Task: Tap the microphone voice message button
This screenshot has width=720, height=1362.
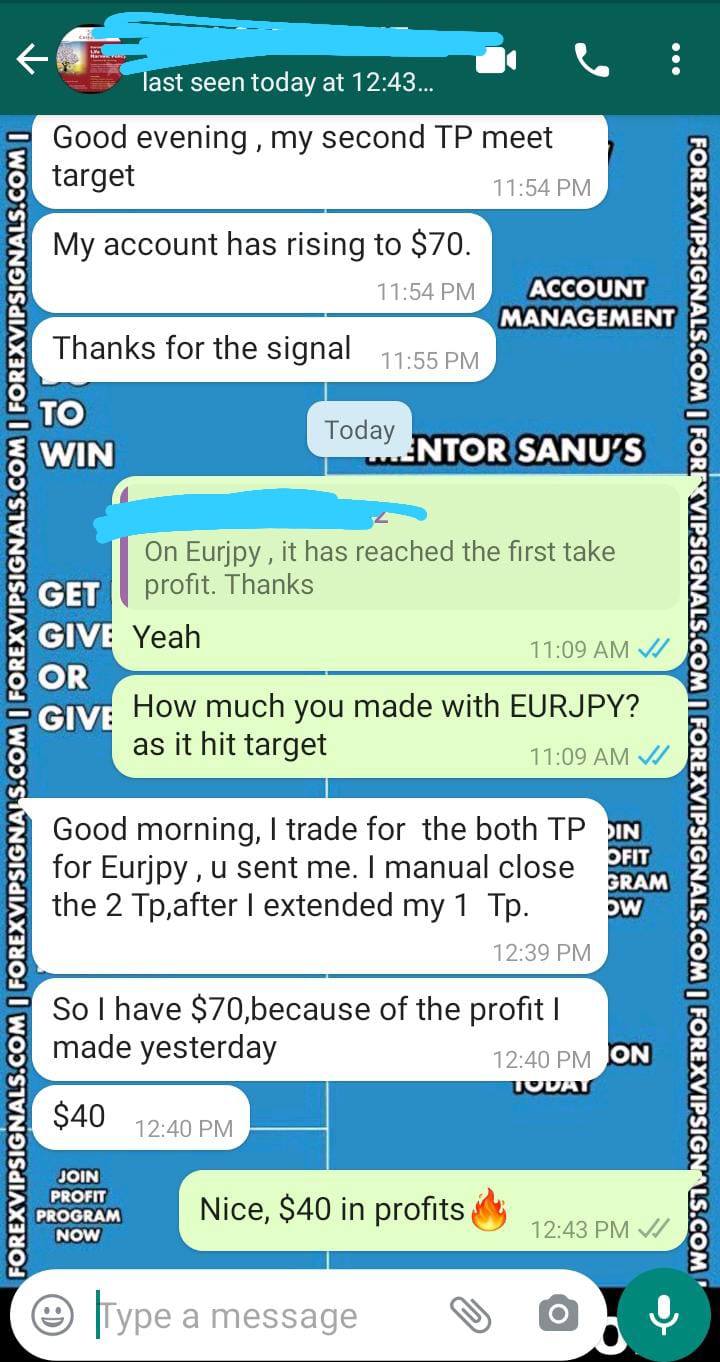Action: [x=664, y=1314]
